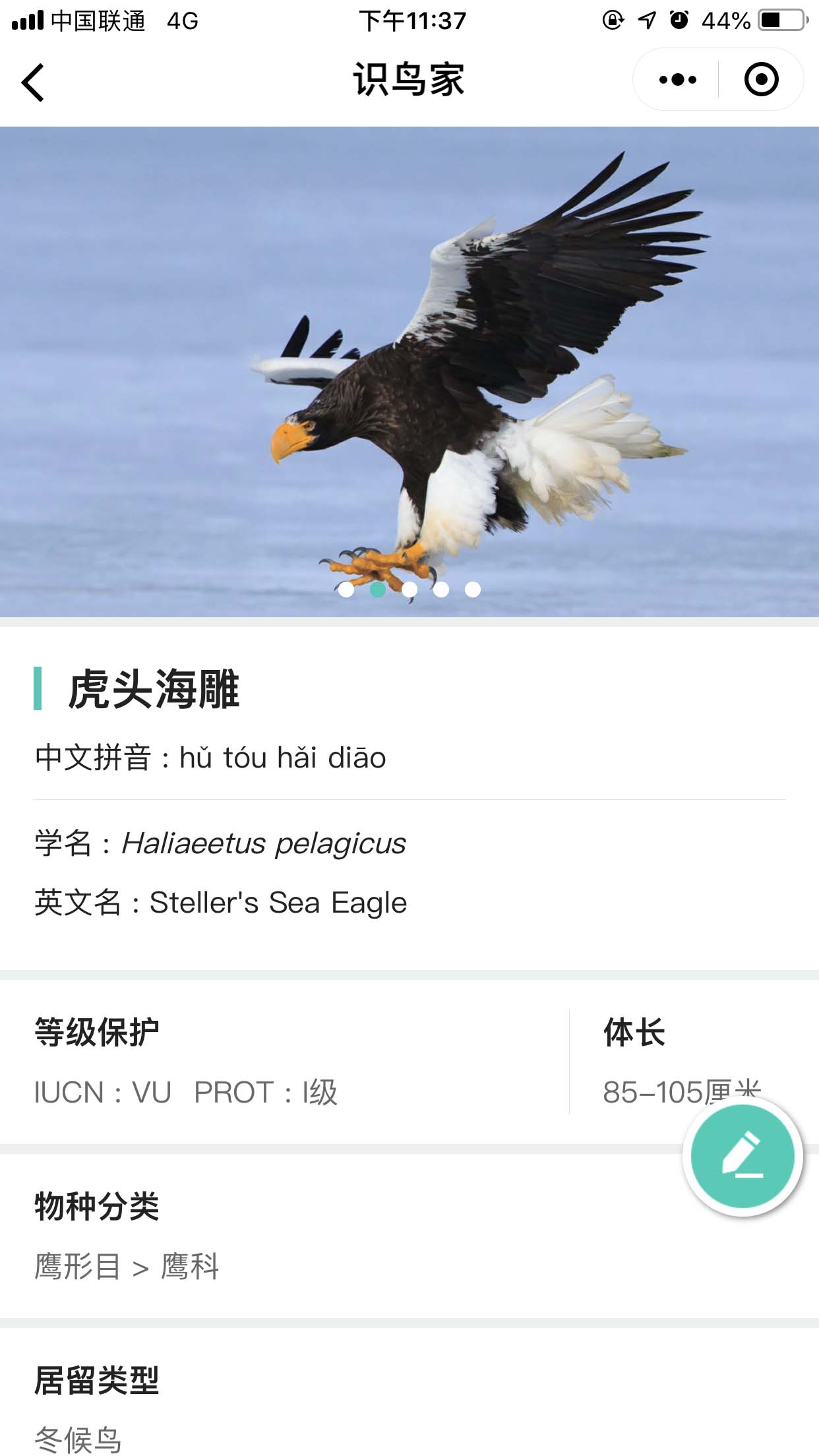Close the mini program with the circle button
This screenshot has height=1456, width=819.
(x=761, y=80)
